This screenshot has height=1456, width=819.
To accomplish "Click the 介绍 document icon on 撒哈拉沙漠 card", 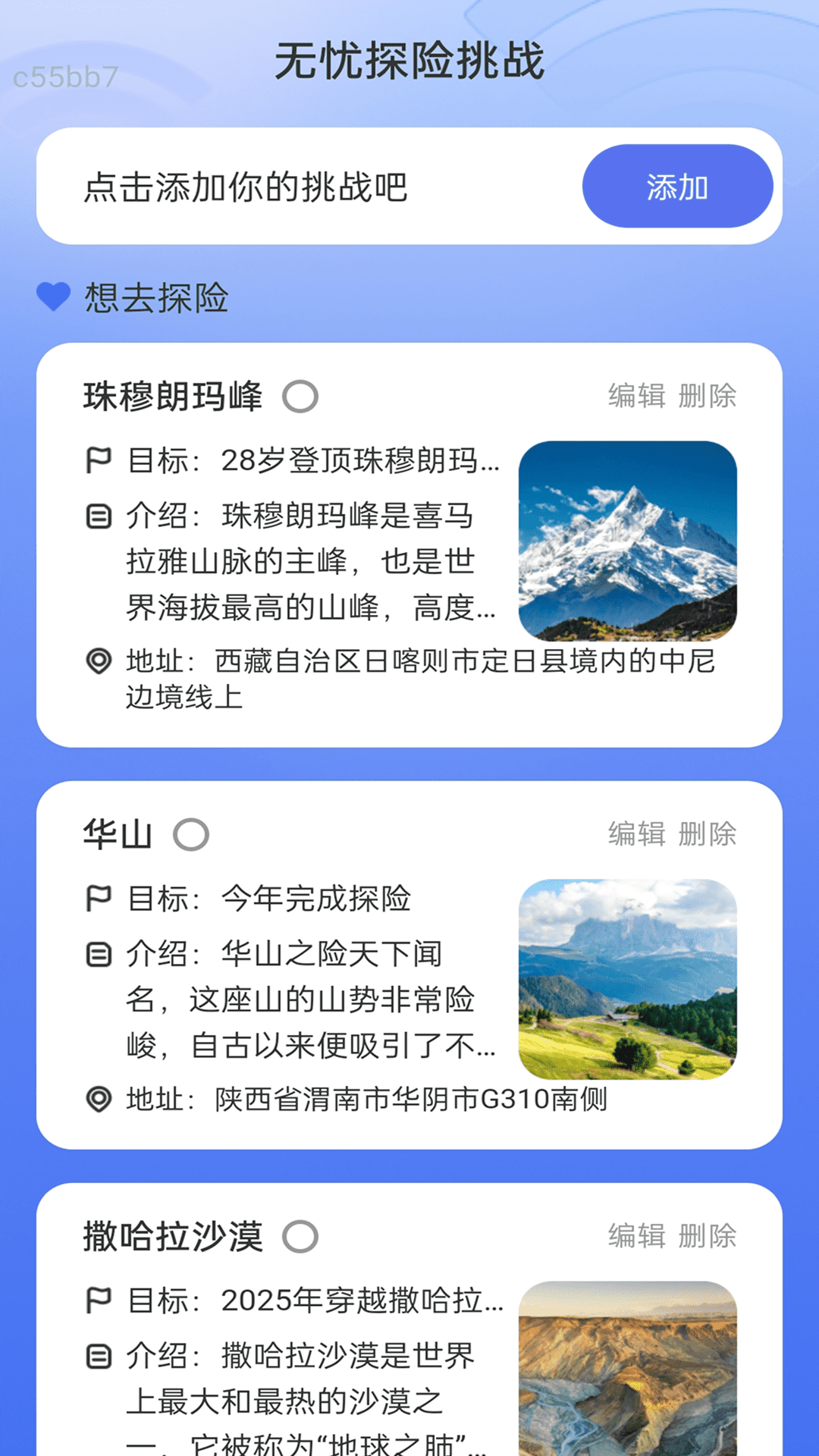I will point(99,1357).
